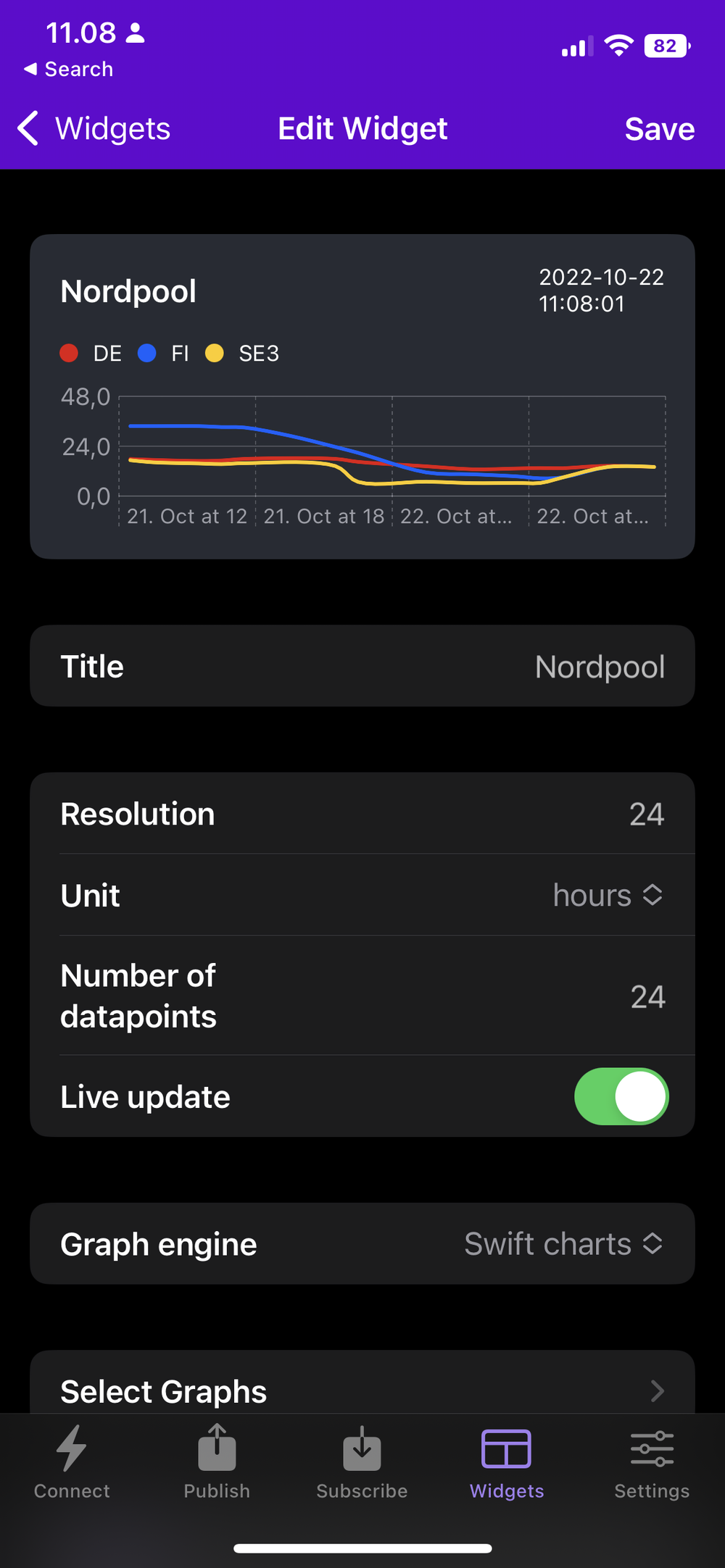Open the Unit hours picker
The height and width of the screenshot is (1568, 725).
pos(608,896)
